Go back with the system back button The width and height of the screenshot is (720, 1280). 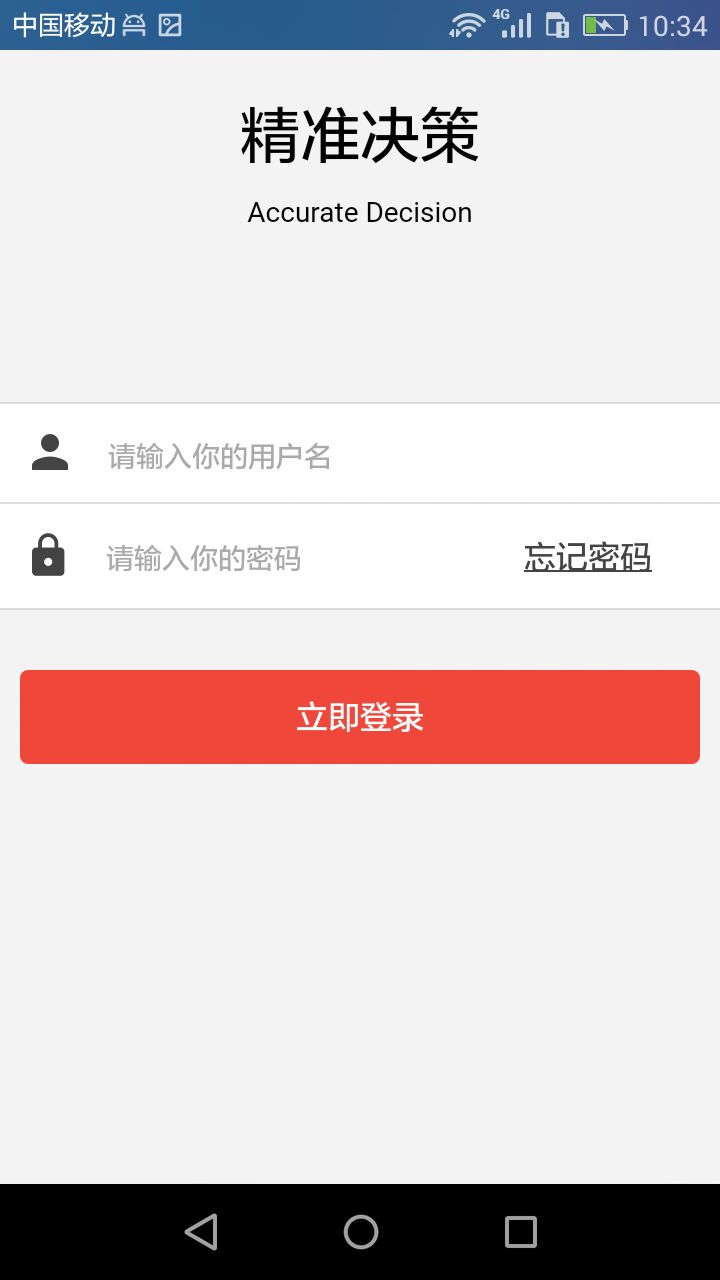[x=201, y=1231]
